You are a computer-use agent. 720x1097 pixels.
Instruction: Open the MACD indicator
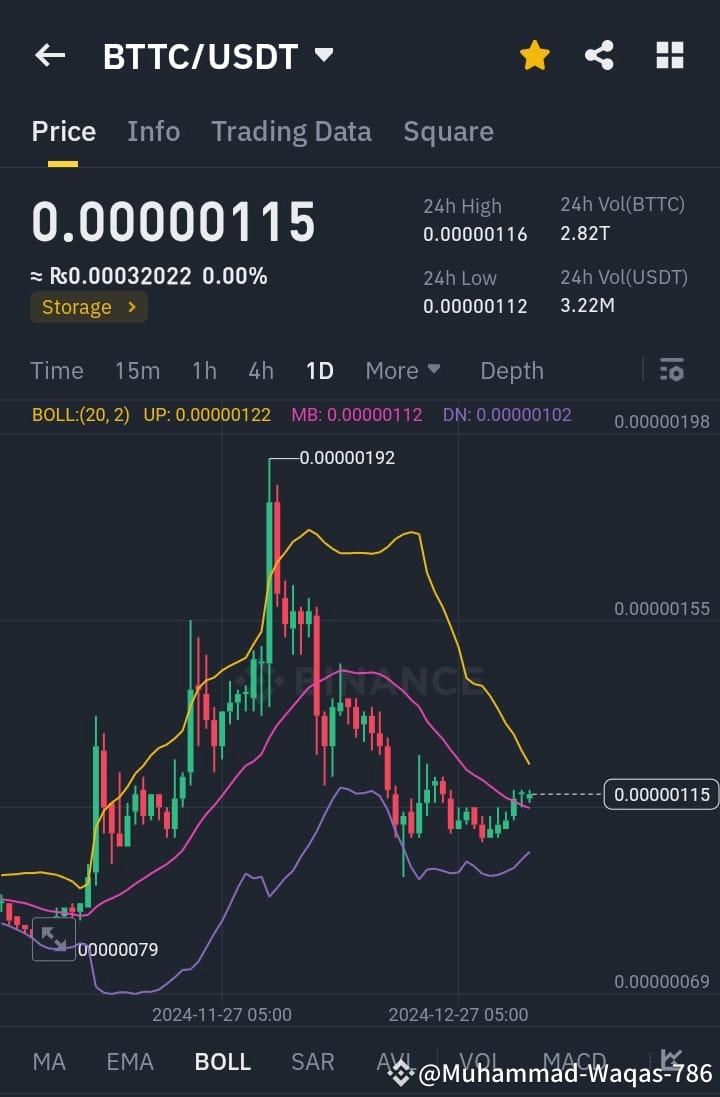click(x=574, y=1062)
